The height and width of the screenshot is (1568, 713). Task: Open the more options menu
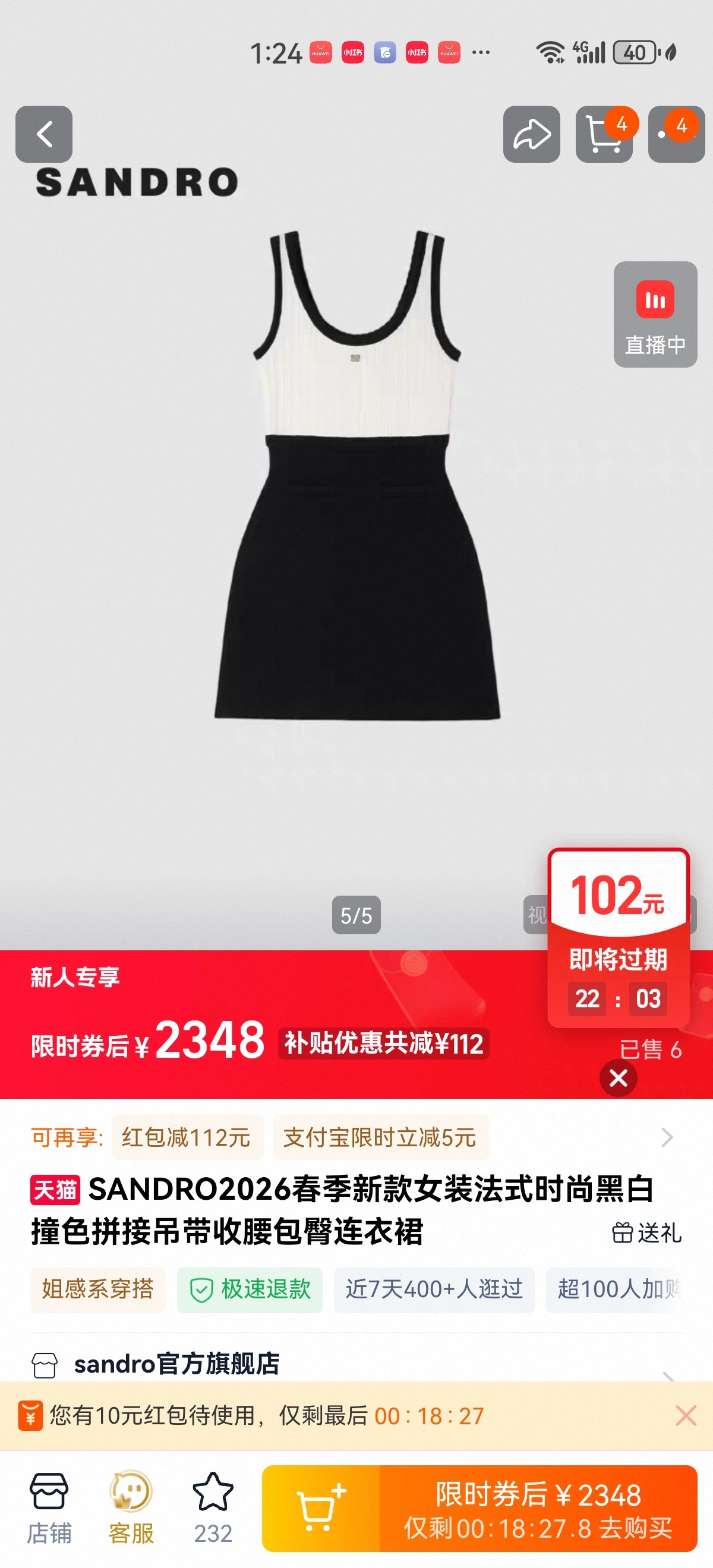click(676, 134)
